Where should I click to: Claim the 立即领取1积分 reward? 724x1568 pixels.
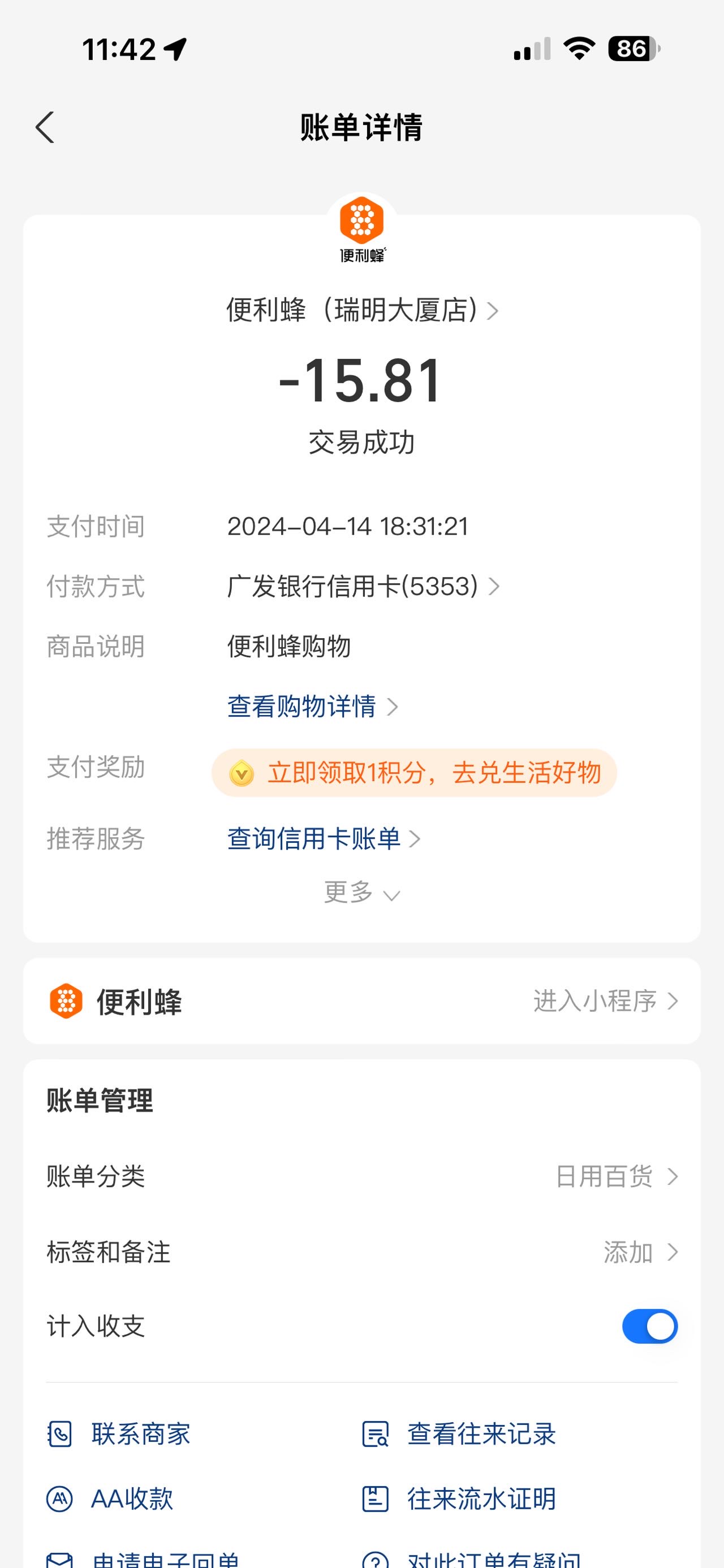tap(414, 773)
